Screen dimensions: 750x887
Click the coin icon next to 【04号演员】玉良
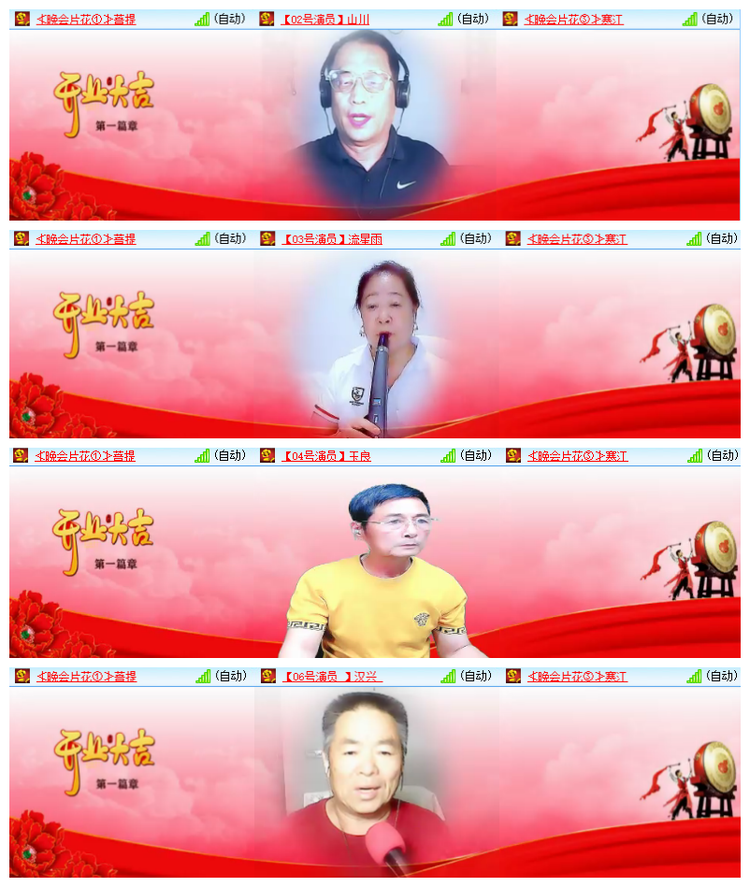(x=265, y=453)
